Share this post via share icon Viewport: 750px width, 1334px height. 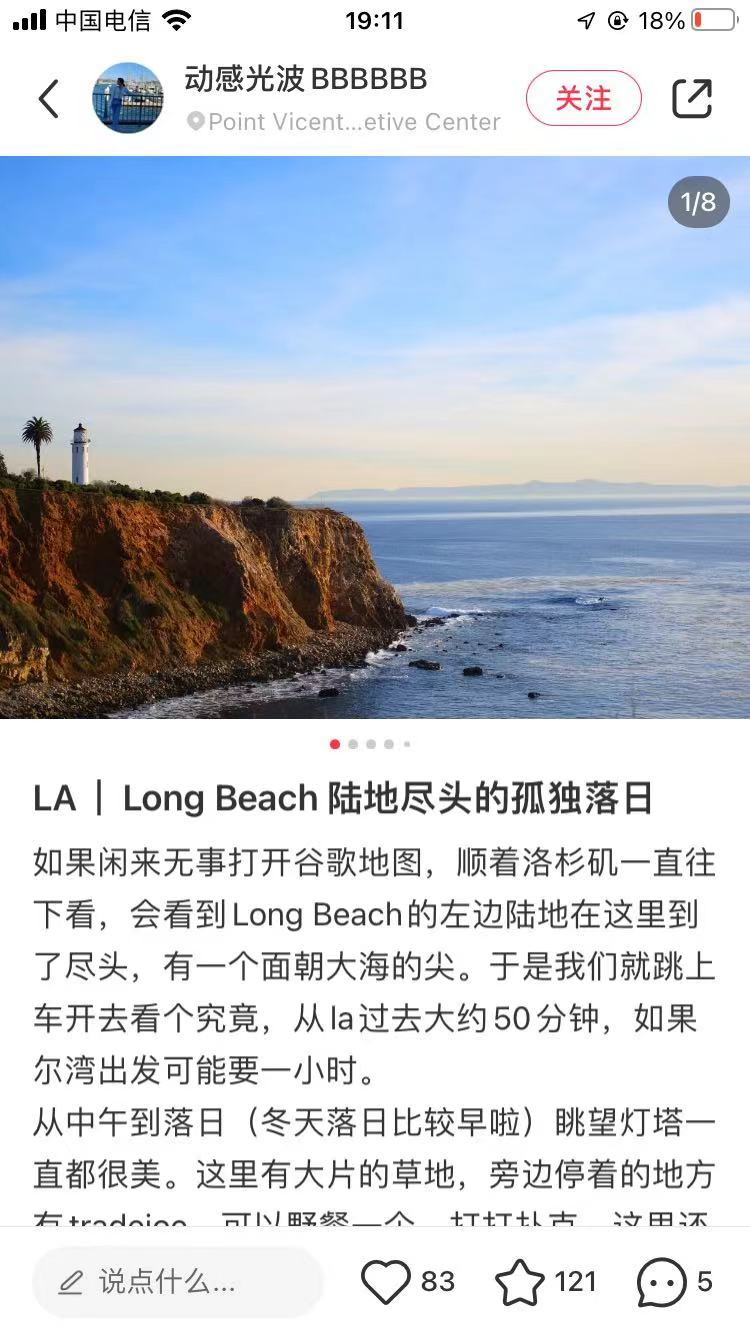pyautogui.click(x=692, y=98)
